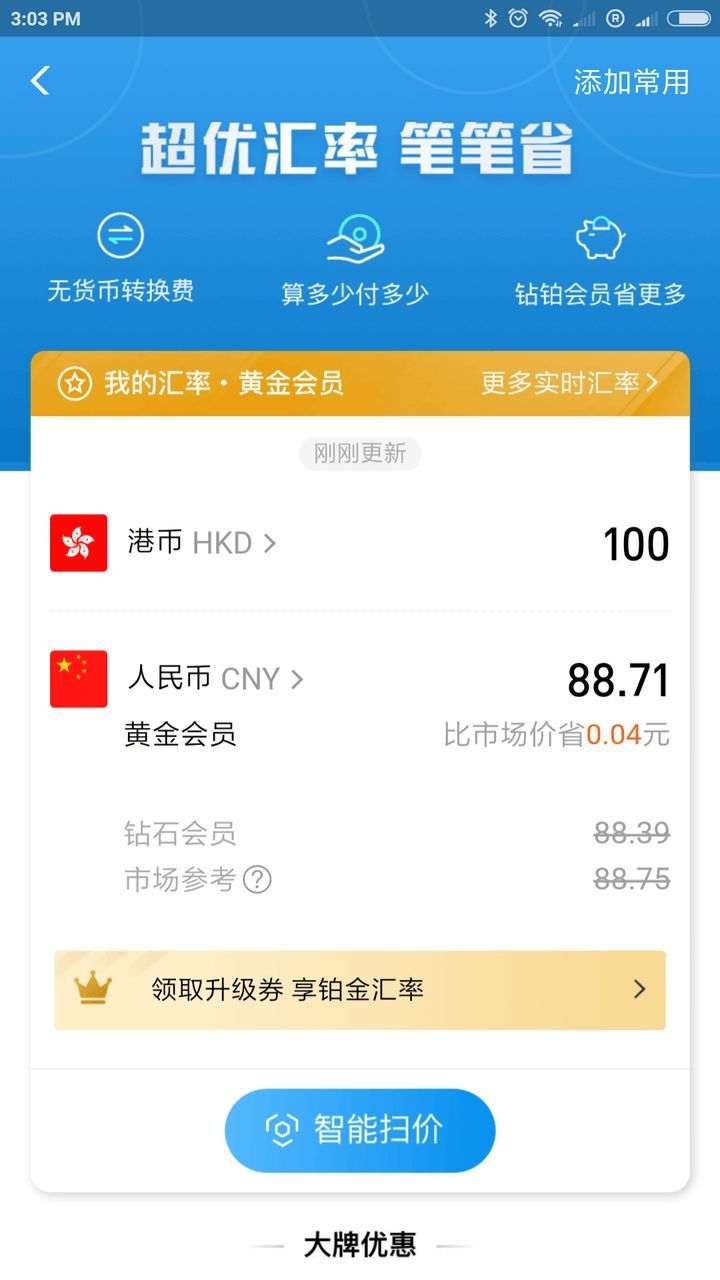Expand the 领取升级券 banner via its chevron
The image size is (720, 1280).
pyautogui.click(x=639, y=989)
